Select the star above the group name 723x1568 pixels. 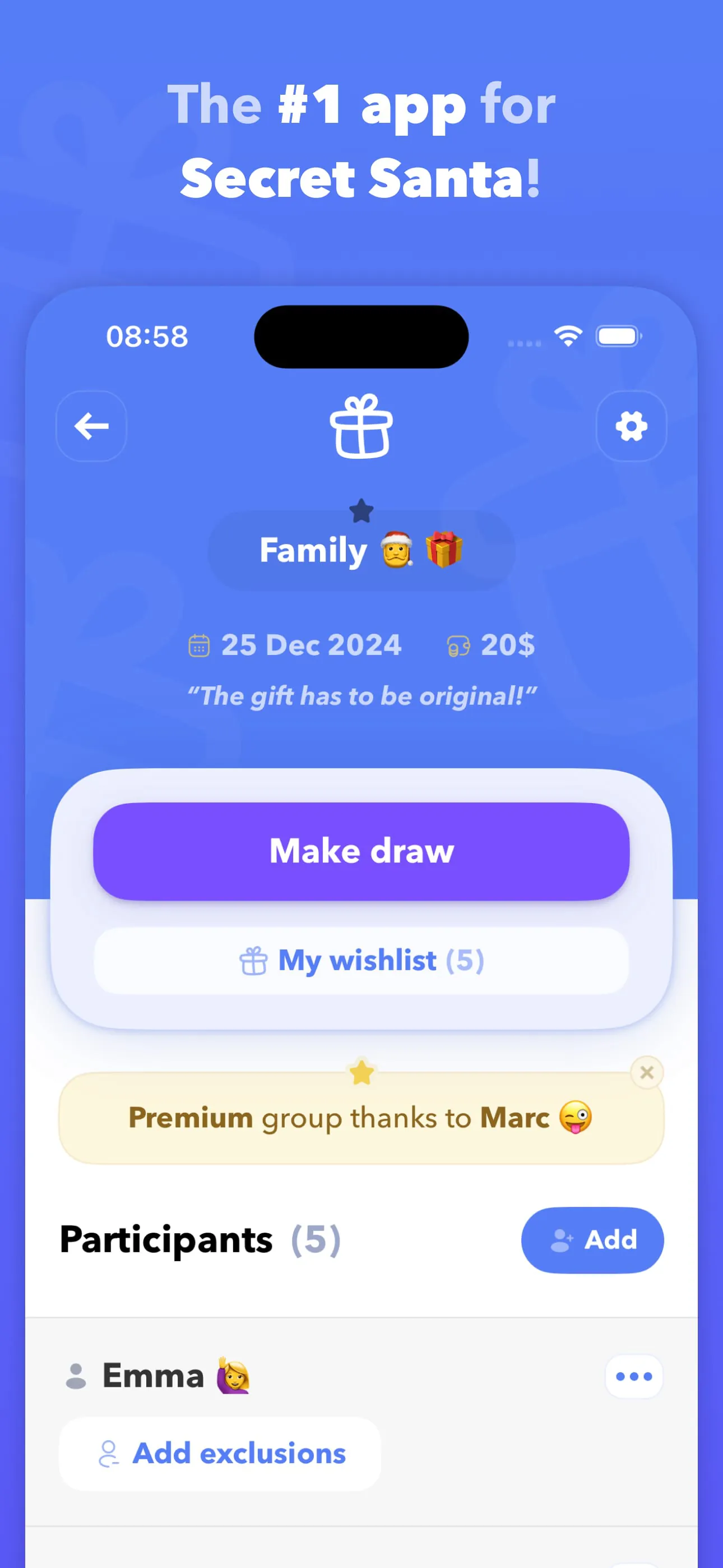(x=361, y=511)
